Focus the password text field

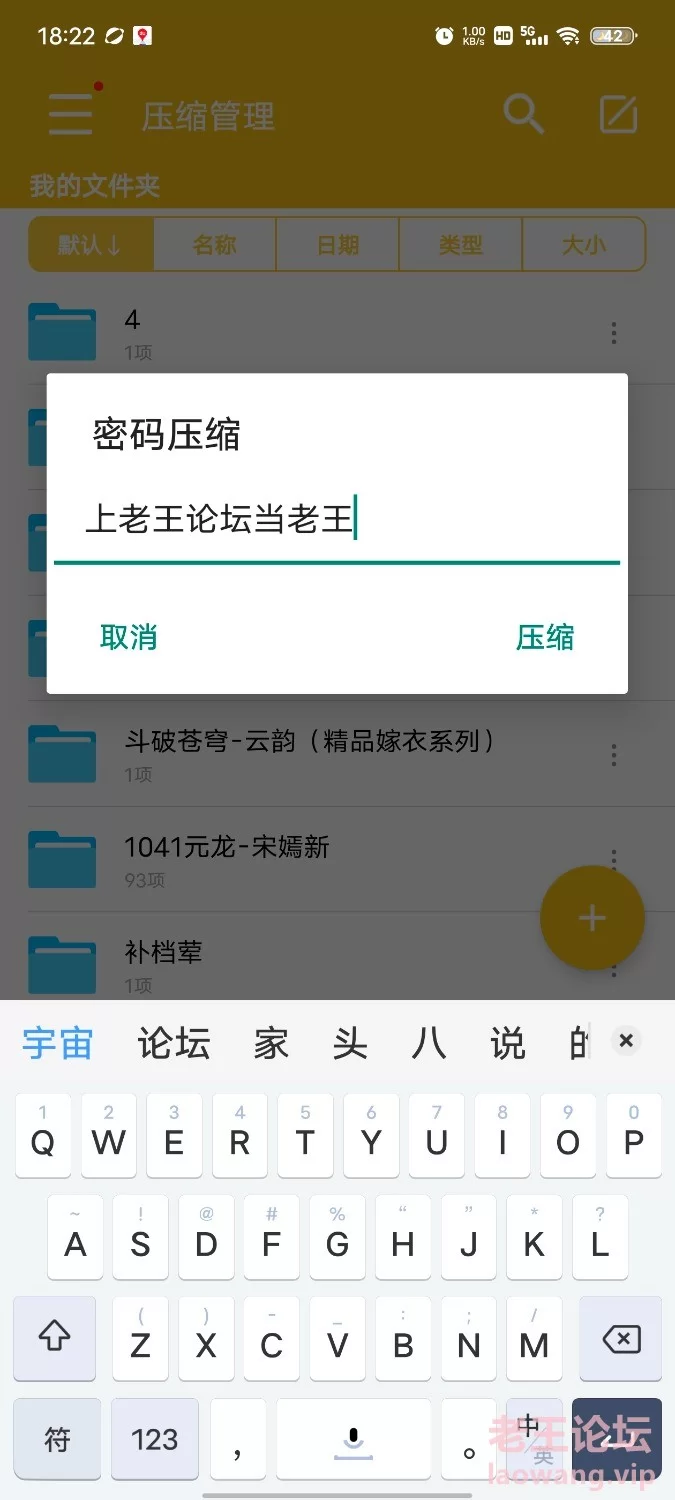[337, 521]
